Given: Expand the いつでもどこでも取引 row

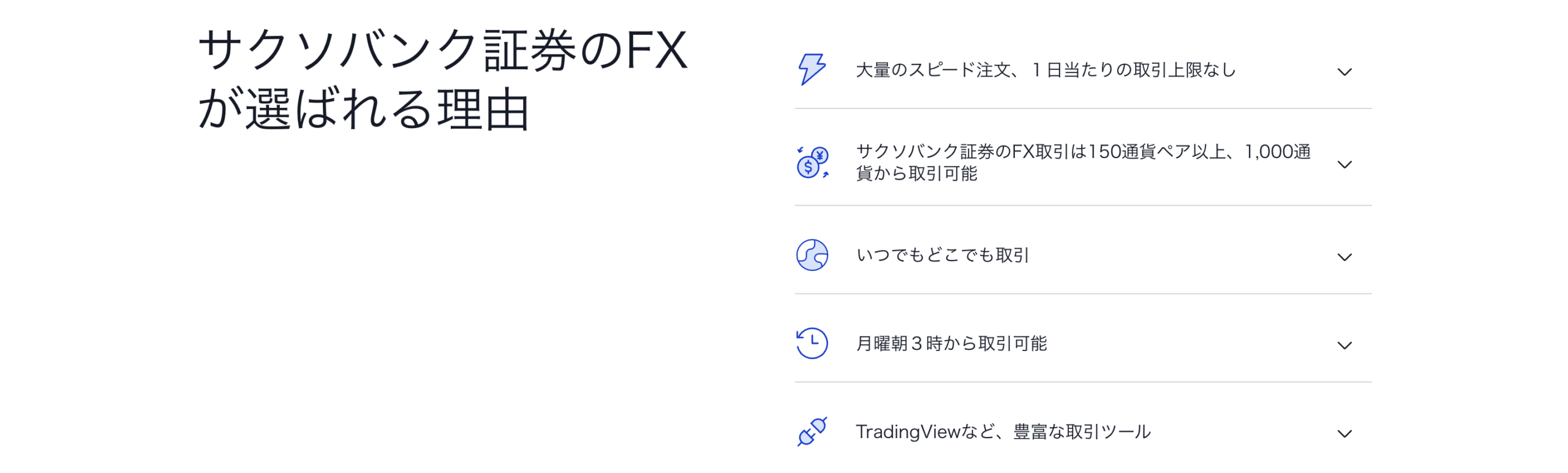Looking at the screenshot, I should coord(1343,257).
